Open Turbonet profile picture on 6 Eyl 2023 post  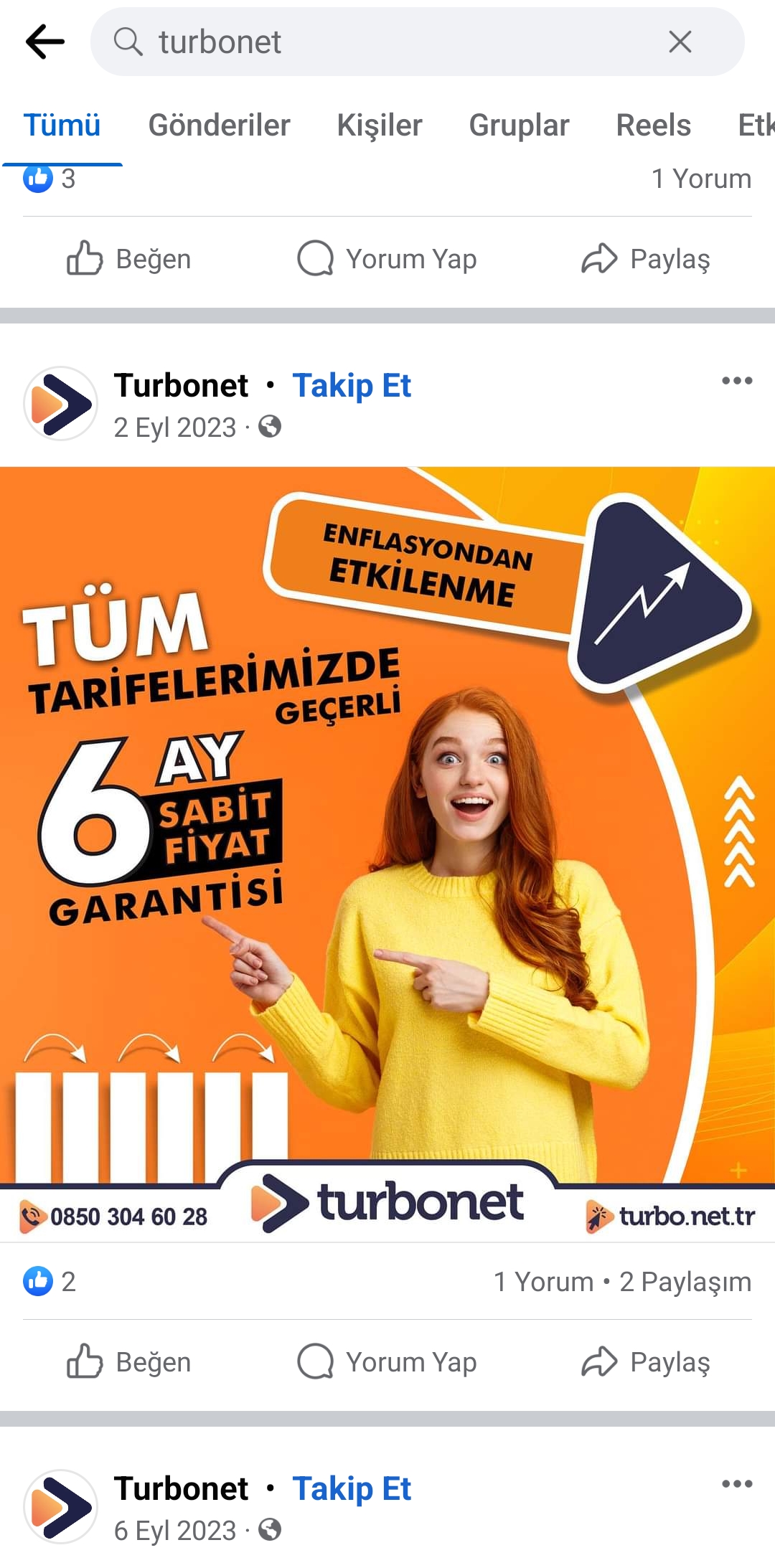[x=61, y=1506]
